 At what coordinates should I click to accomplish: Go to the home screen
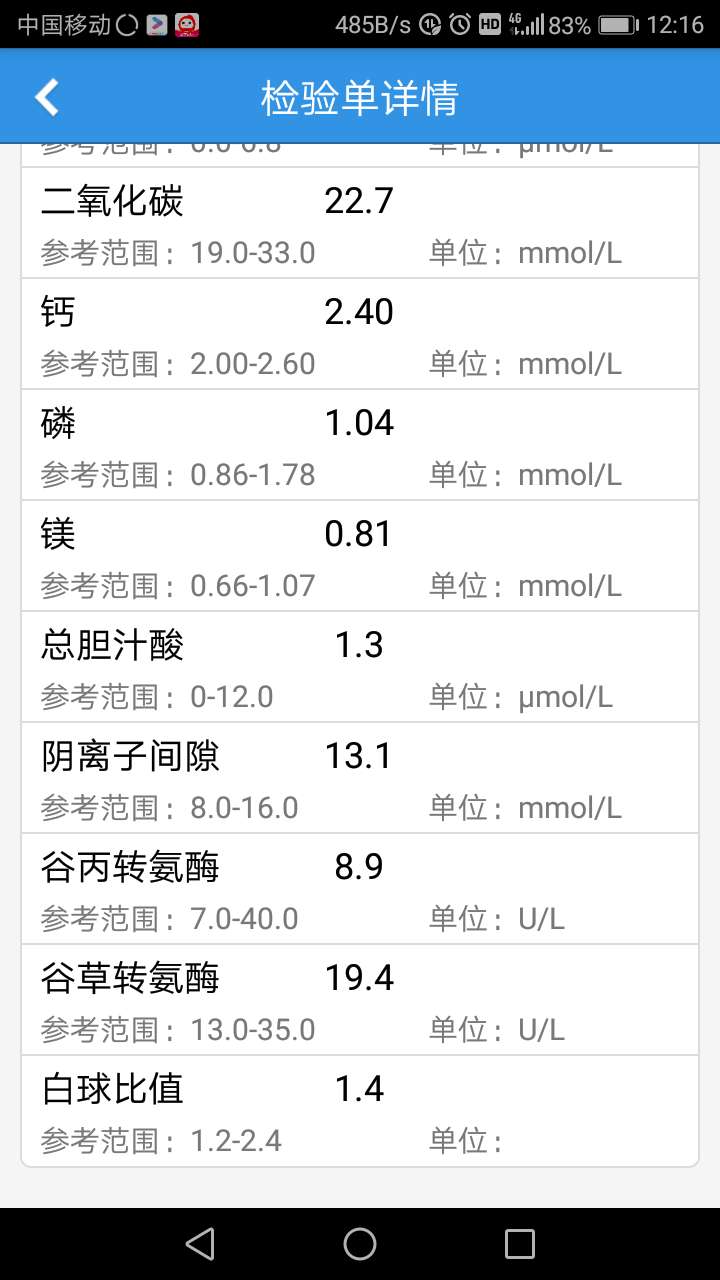tap(360, 1244)
